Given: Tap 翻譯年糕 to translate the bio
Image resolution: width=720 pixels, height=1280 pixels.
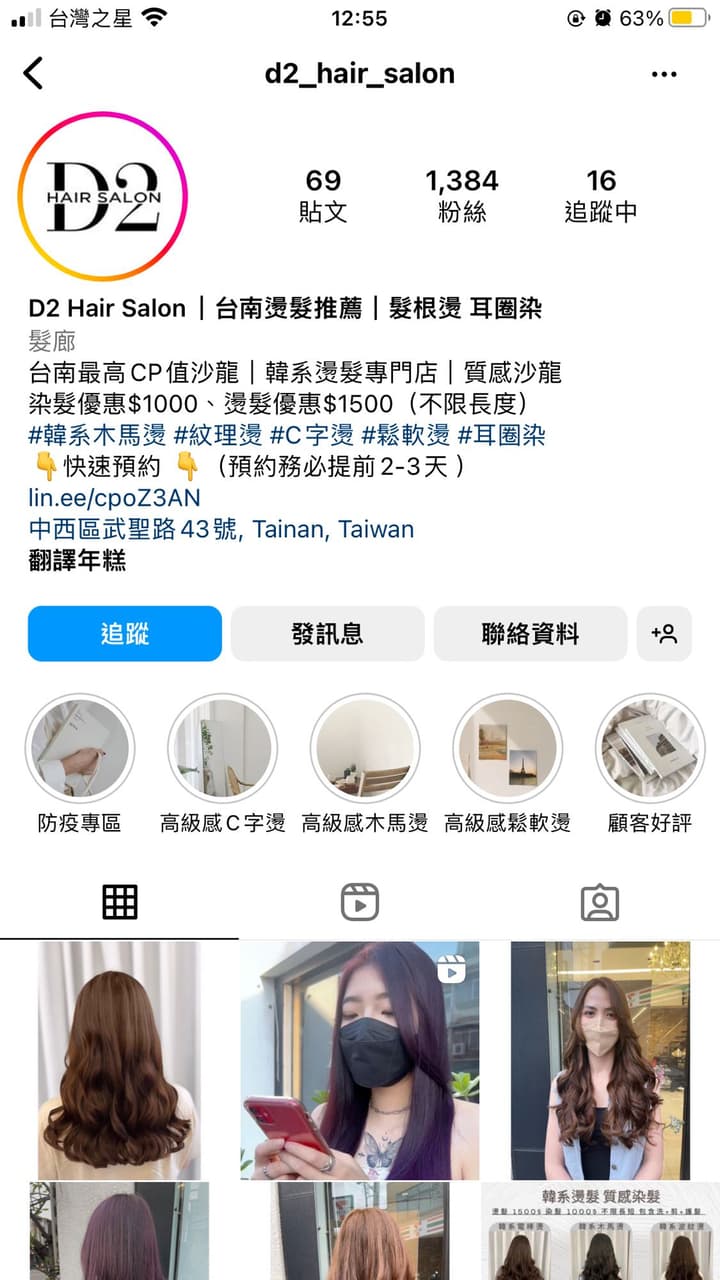Looking at the screenshot, I should click(77, 561).
